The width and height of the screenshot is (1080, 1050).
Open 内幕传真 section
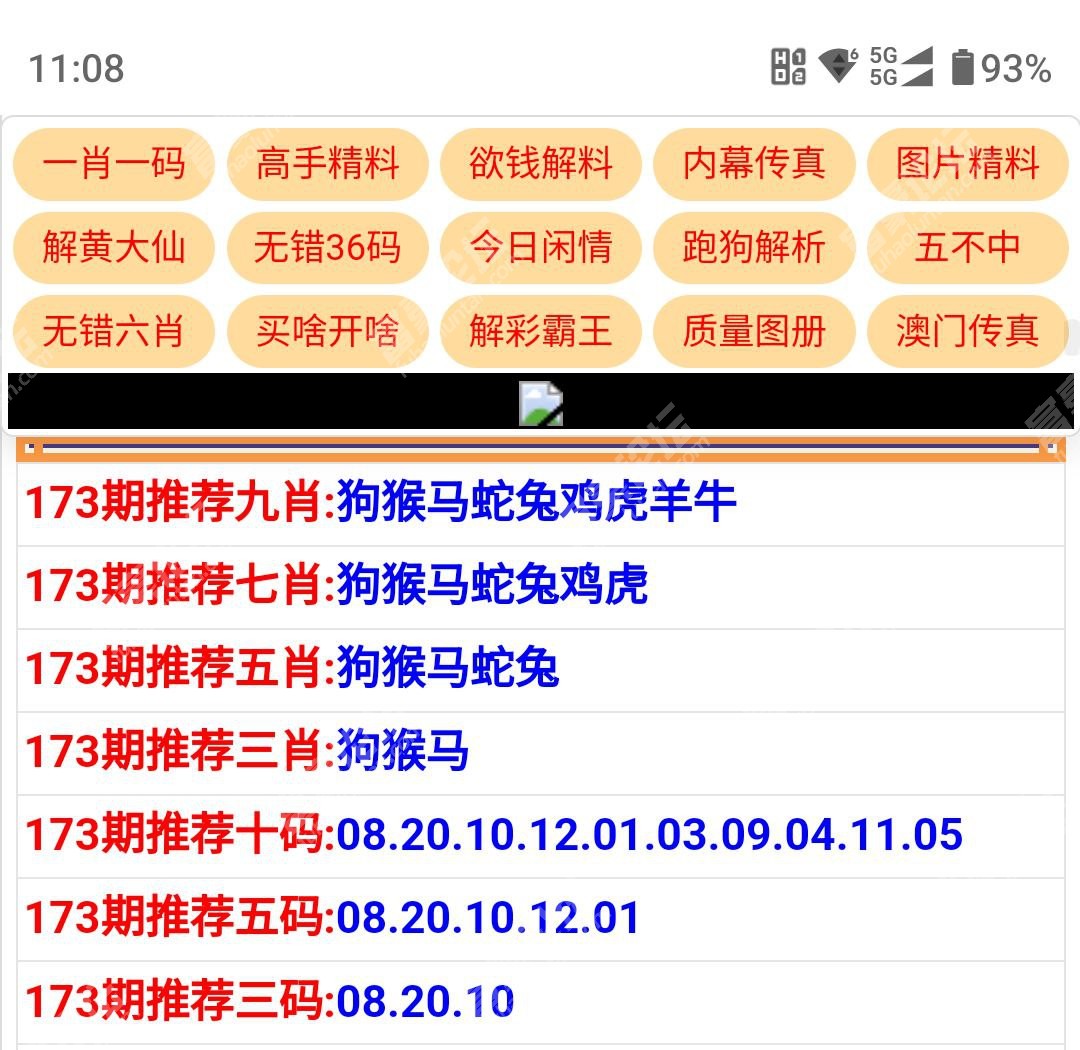click(754, 163)
